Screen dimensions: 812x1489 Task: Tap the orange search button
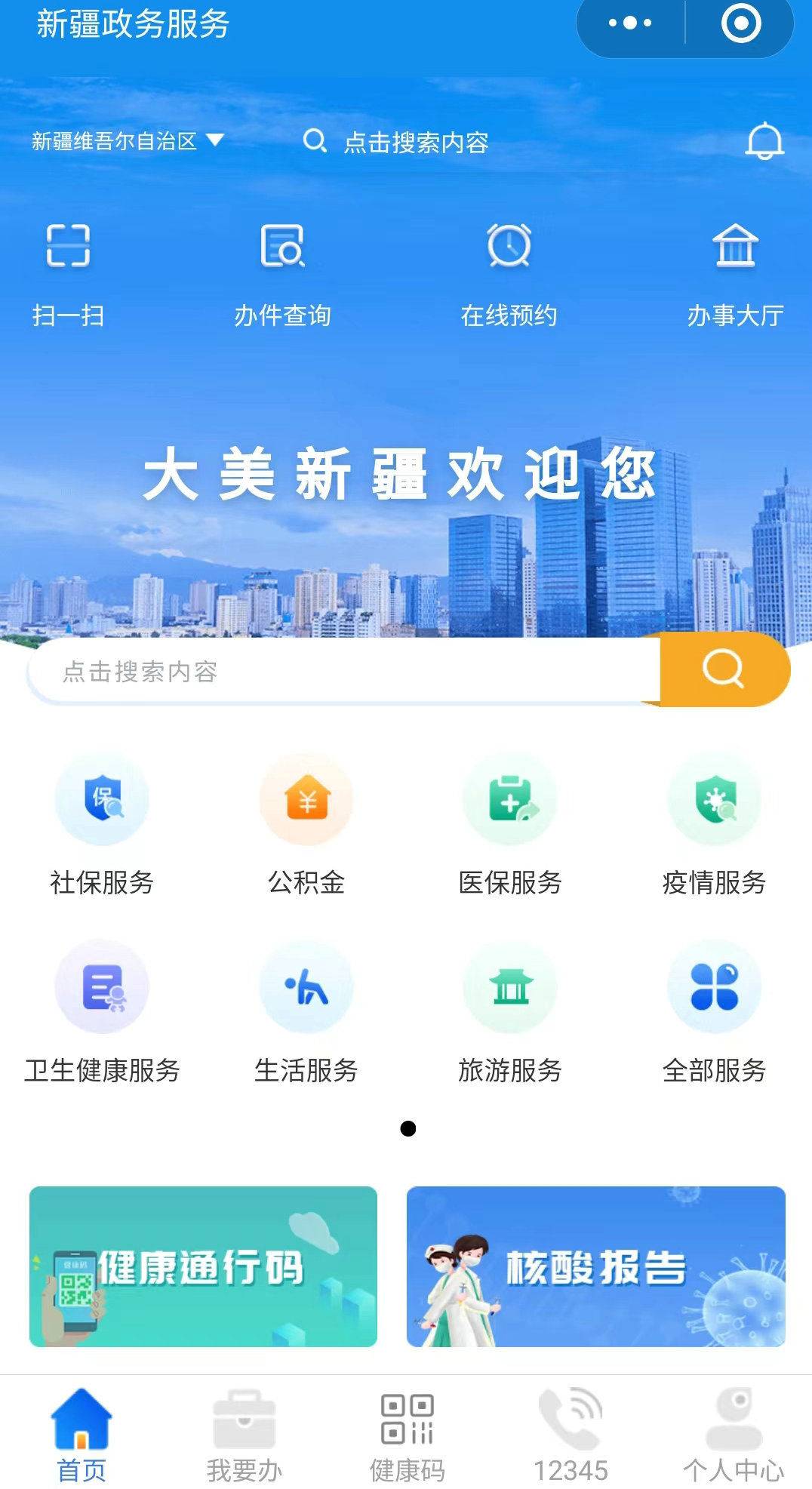724,669
